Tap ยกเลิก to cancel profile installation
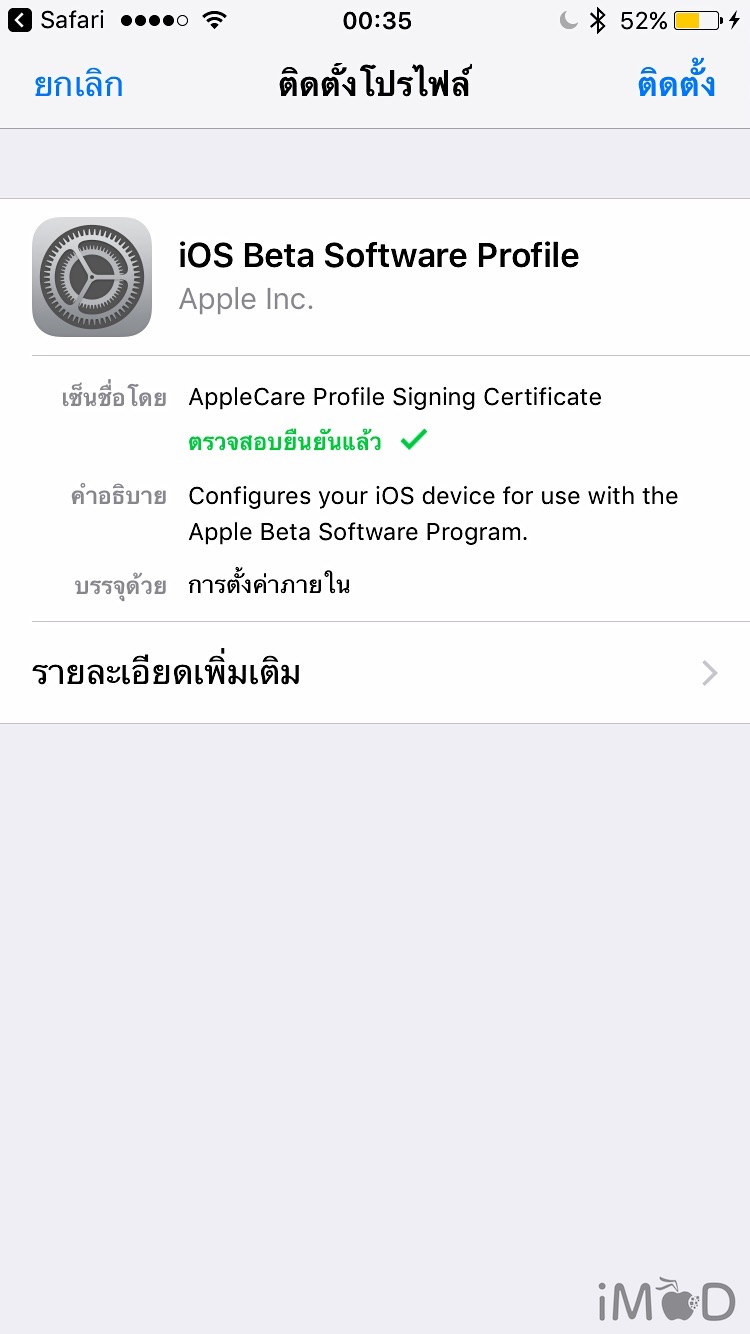The height and width of the screenshot is (1334, 750). pyautogui.click(x=78, y=85)
